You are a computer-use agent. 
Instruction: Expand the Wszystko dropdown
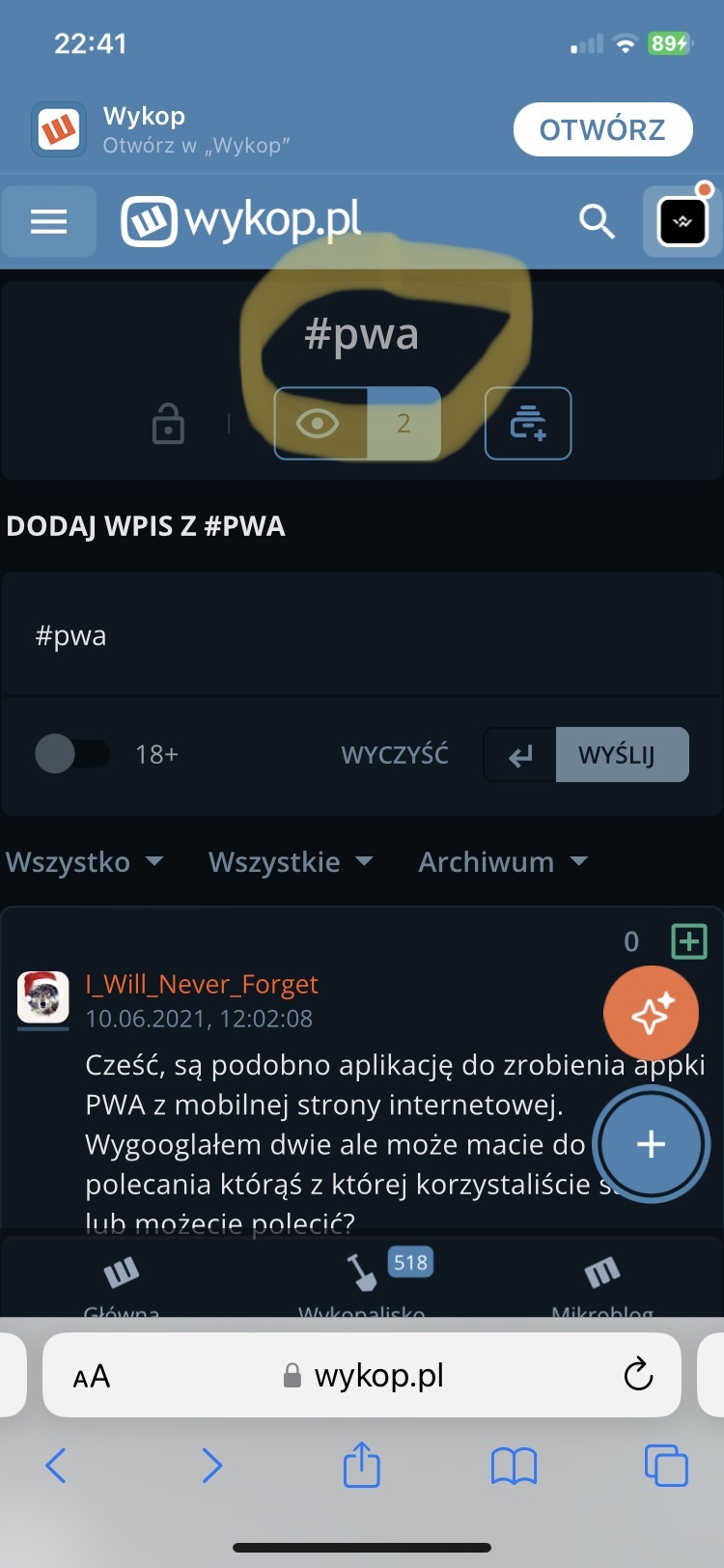click(84, 861)
